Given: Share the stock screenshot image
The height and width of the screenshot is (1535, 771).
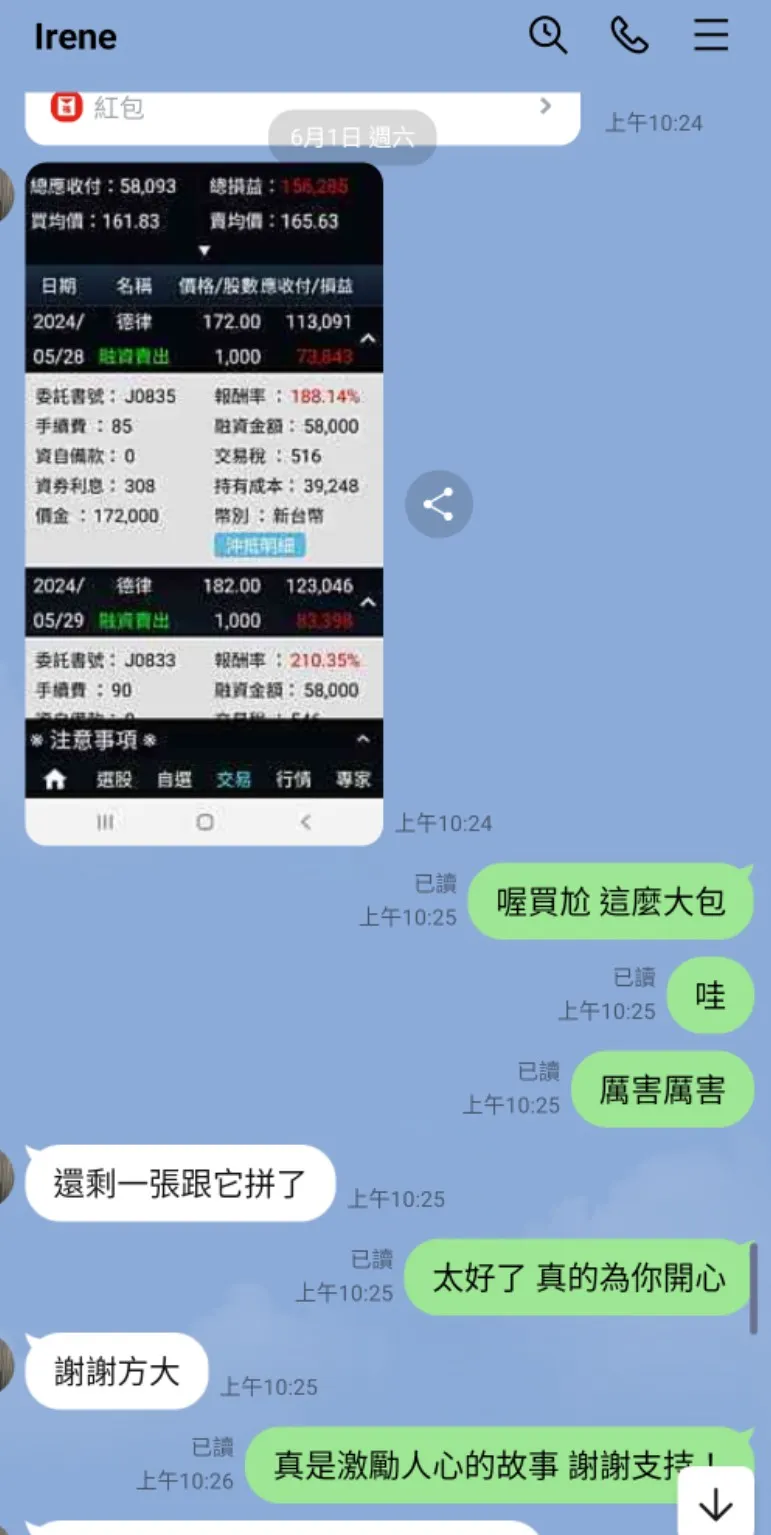Looking at the screenshot, I should click(x=438, y=504).
